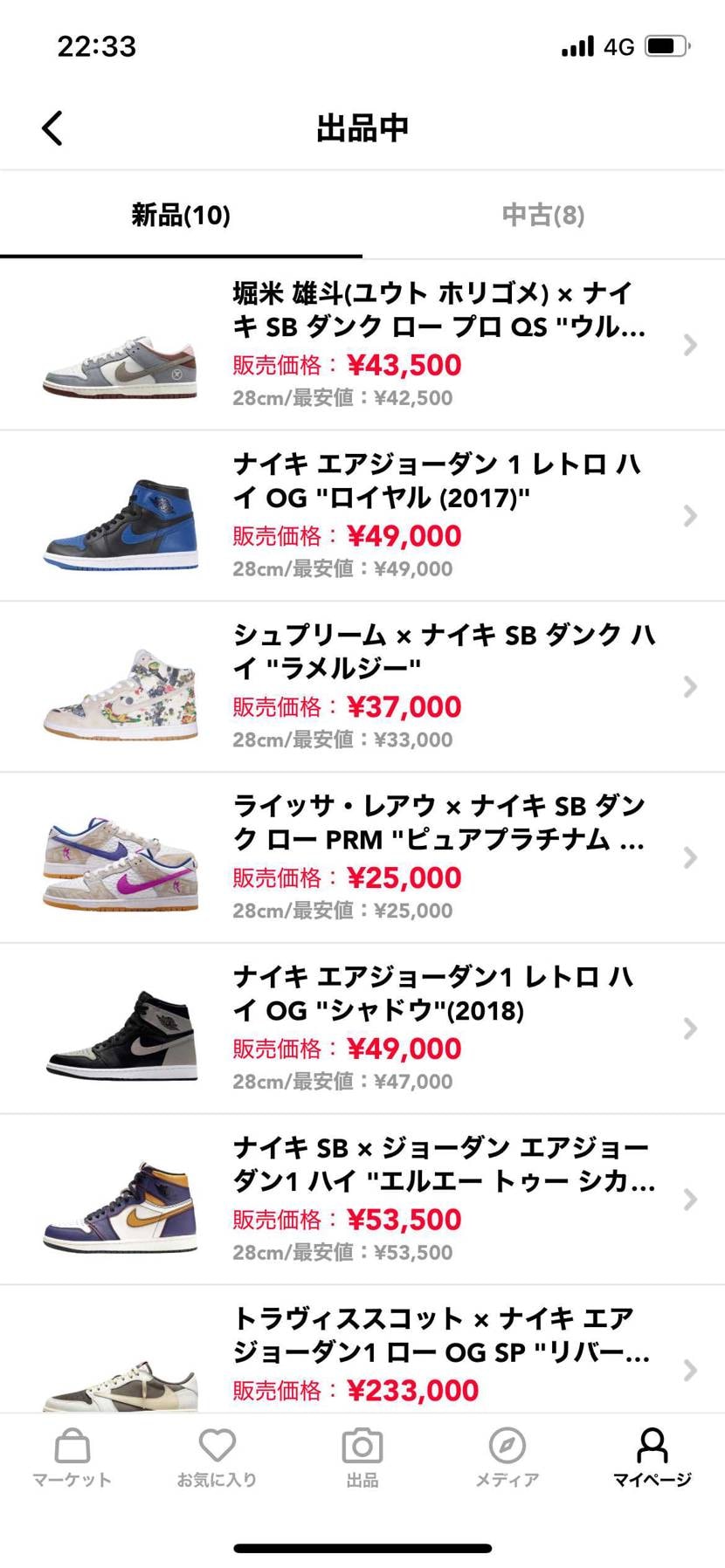Switch to the メディア tab
Screen dimensions: 725x1568
coord(507,1458)
